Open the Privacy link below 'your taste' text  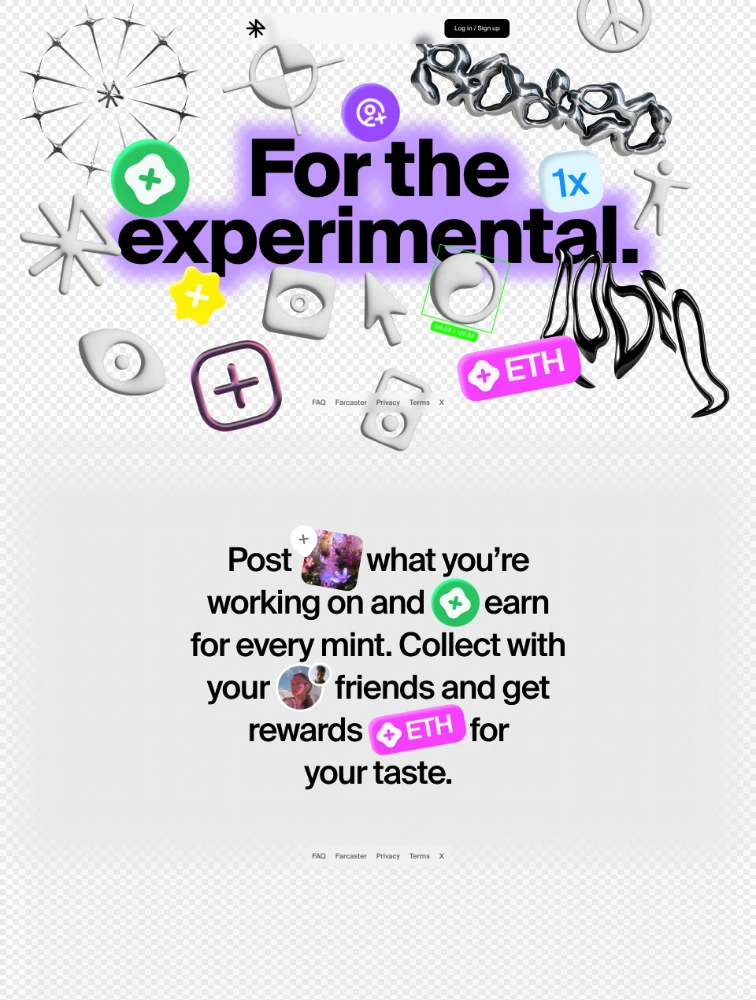[x=388, y=856]
